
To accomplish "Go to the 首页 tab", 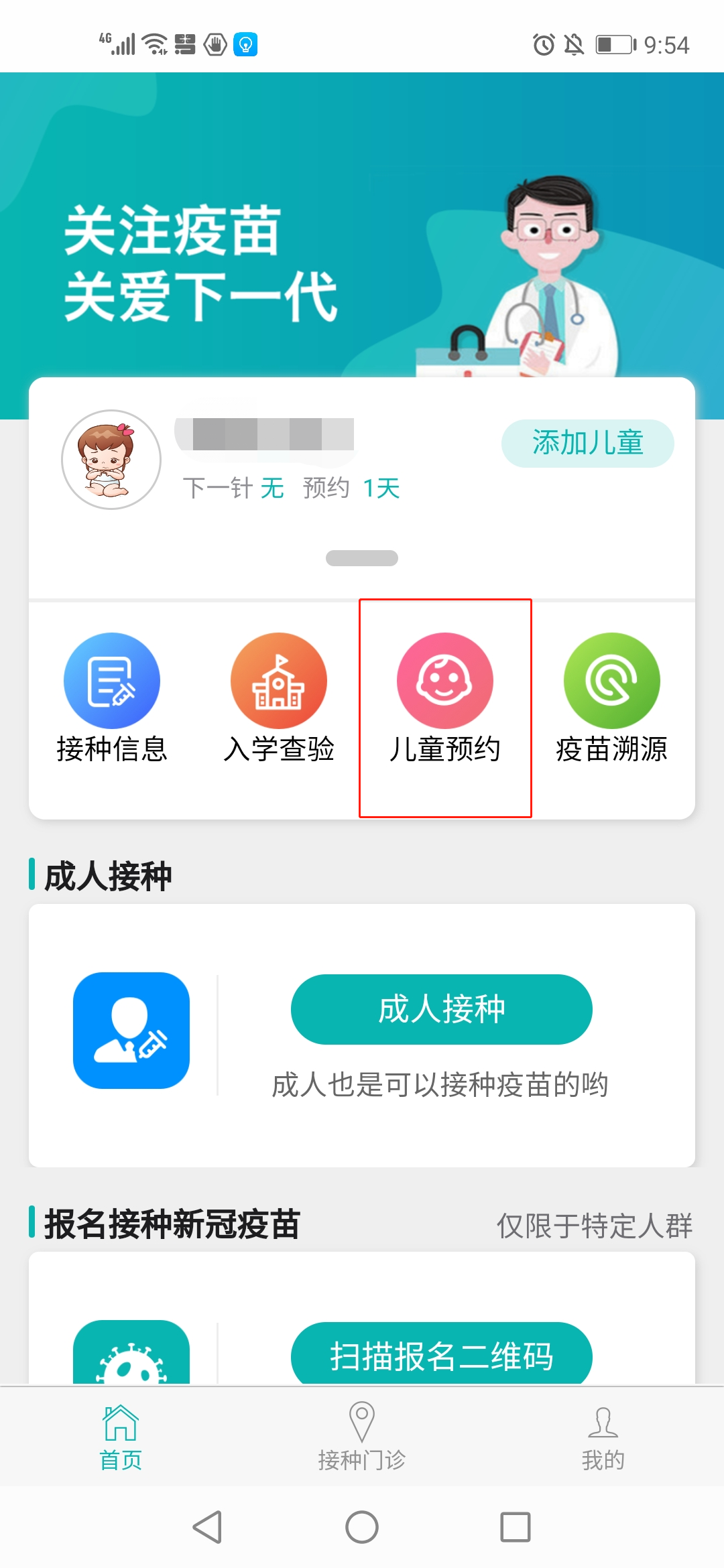I will [121, 1436].
